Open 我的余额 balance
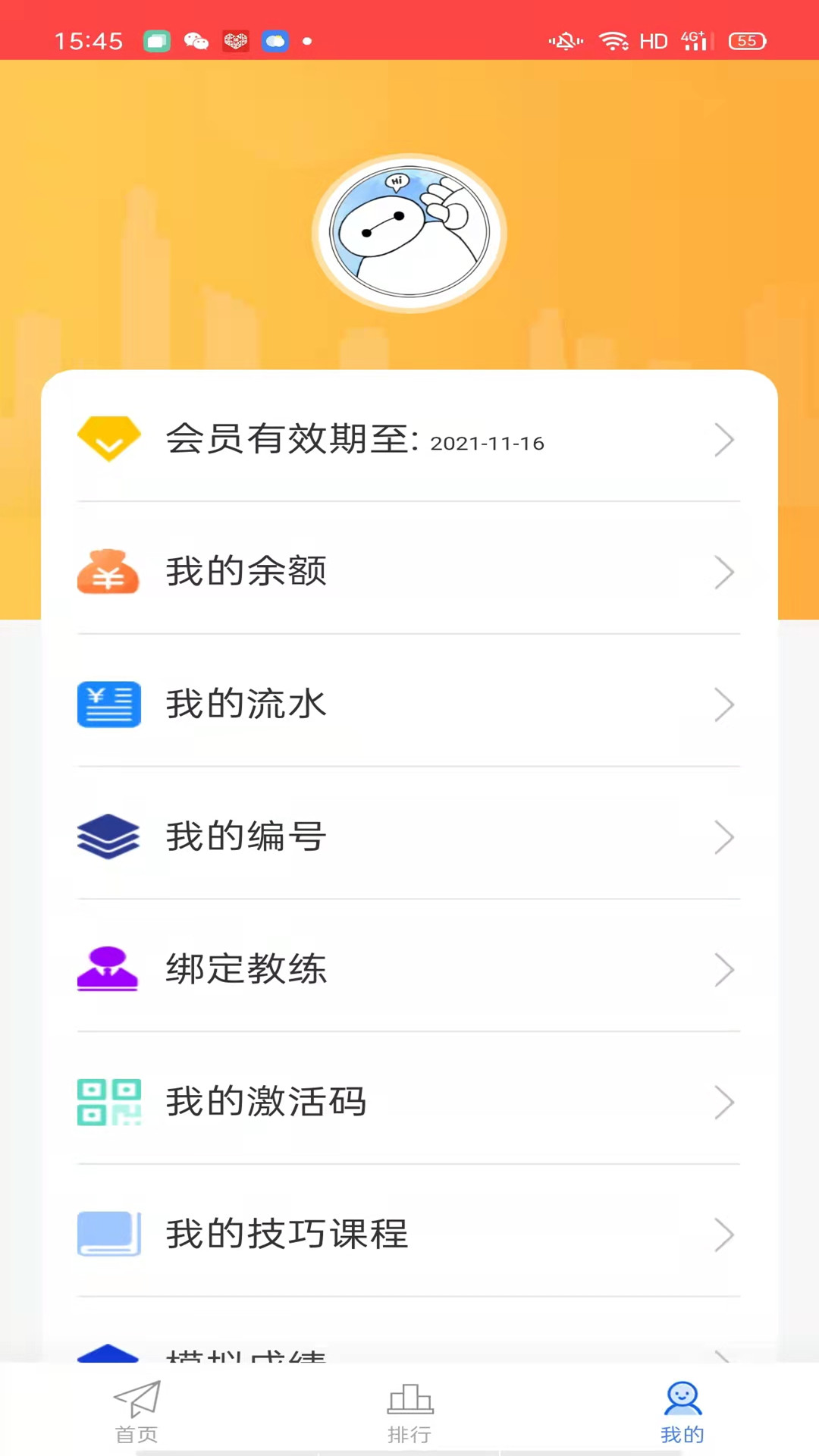Screen dimensions: 819x1456 (x=409, y=571)
